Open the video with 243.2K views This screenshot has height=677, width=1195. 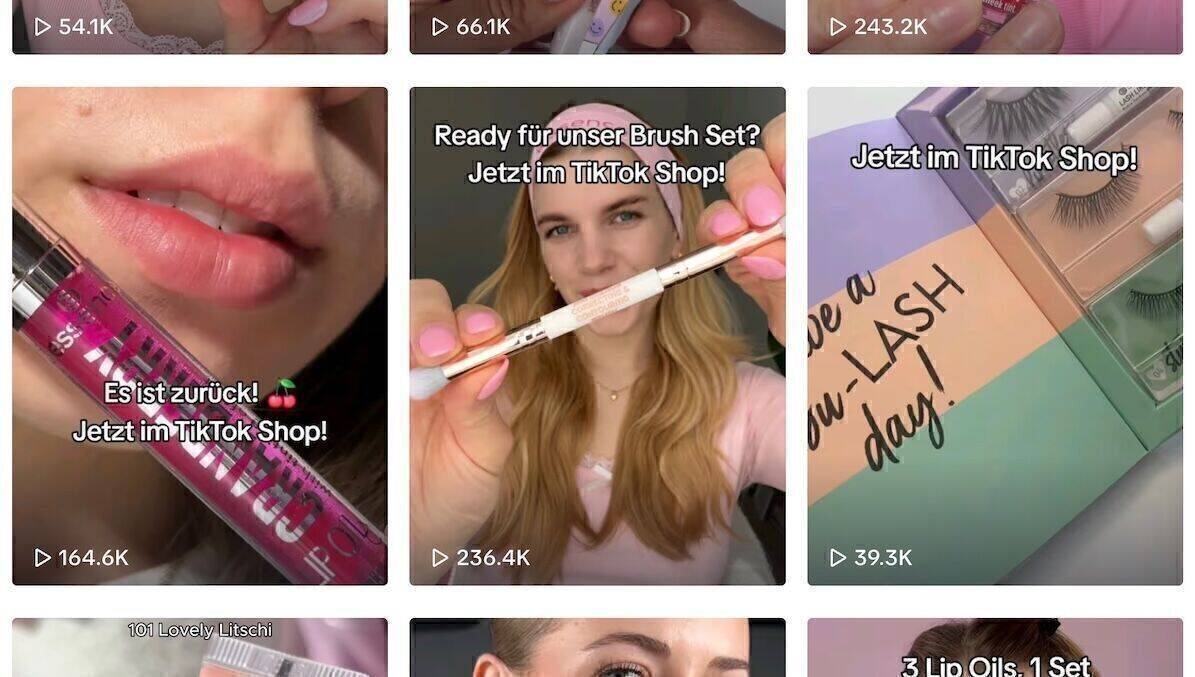(994, 25)
